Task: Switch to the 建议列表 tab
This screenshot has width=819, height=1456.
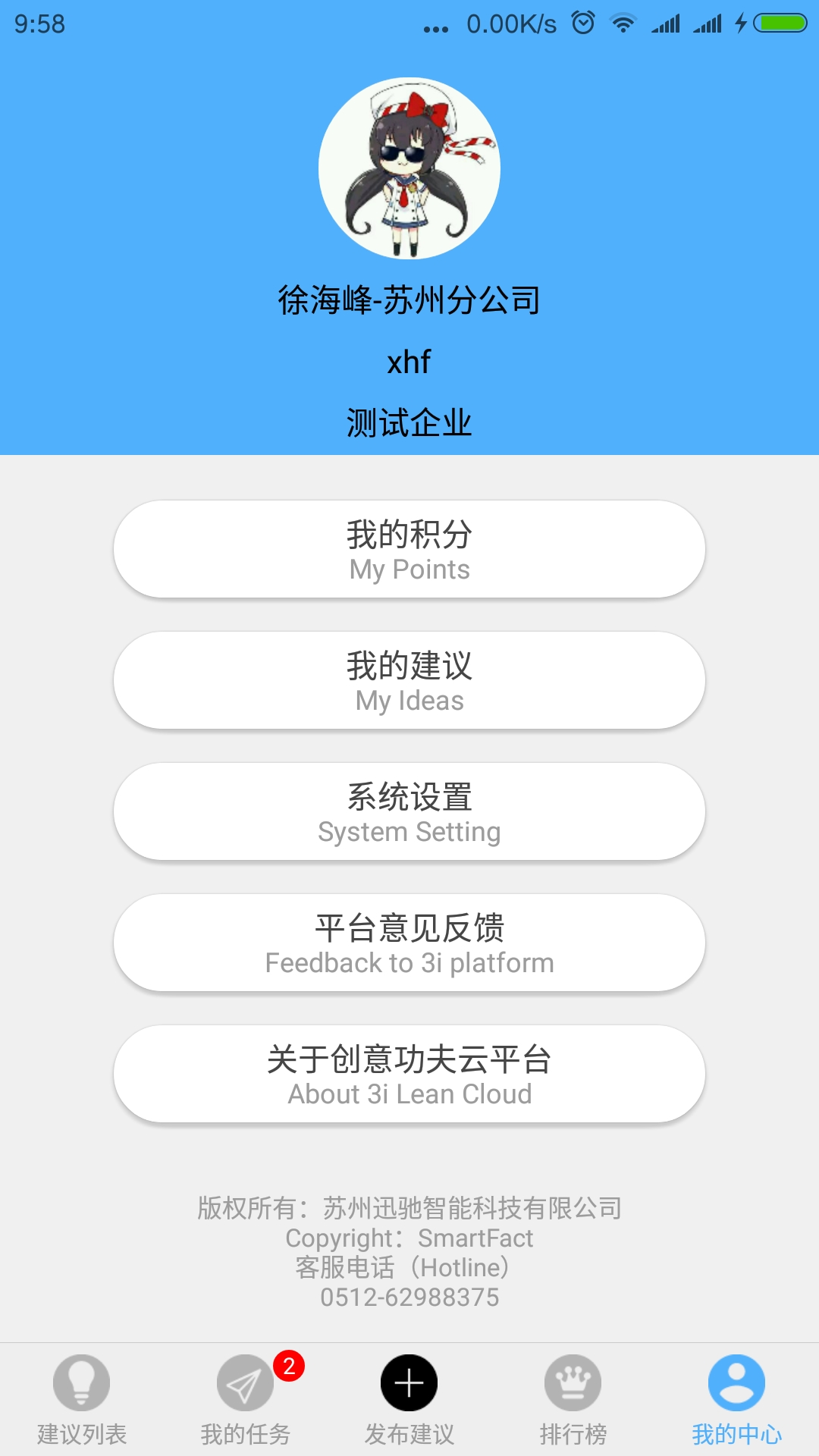Action: click(x=82, y=1400)
